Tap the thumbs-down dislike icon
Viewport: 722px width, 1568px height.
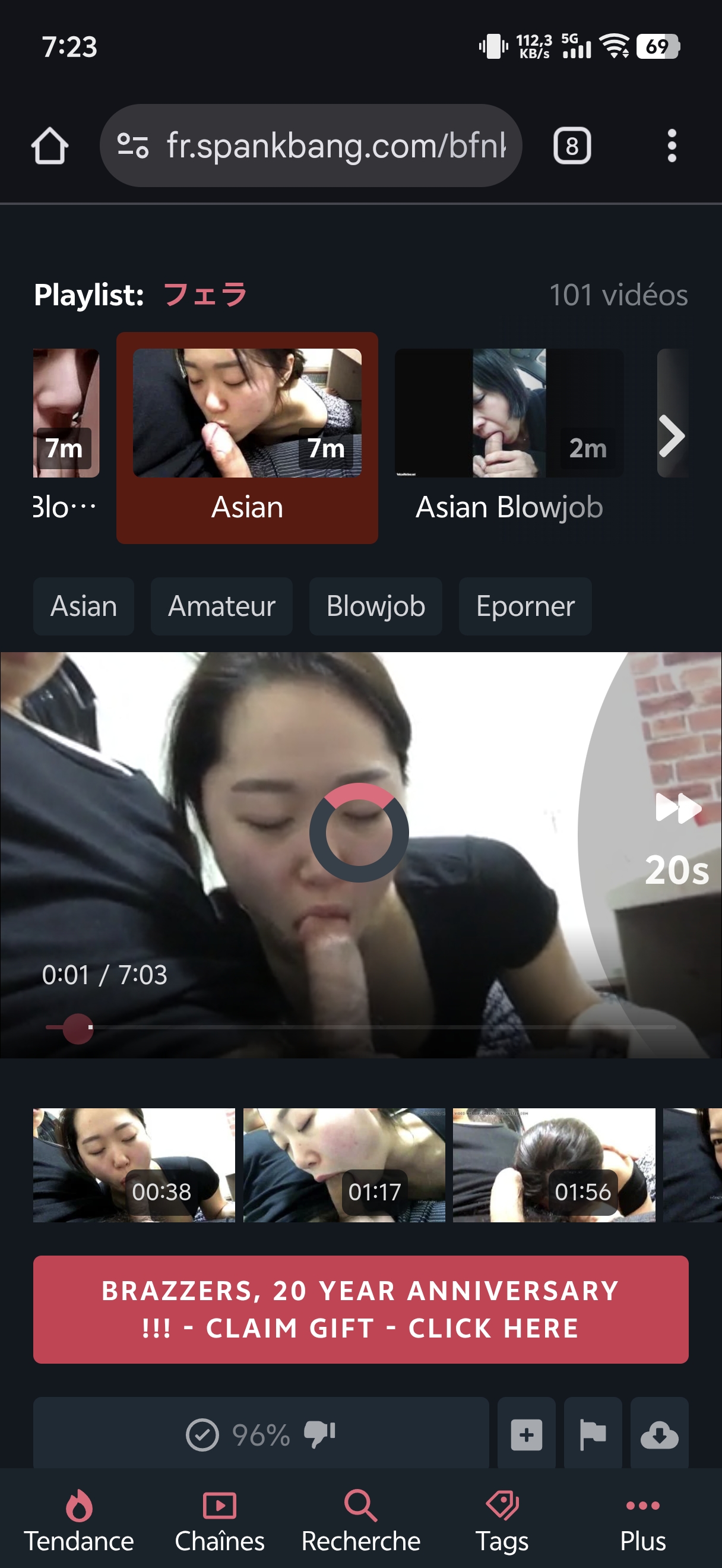coord(319,1435)
